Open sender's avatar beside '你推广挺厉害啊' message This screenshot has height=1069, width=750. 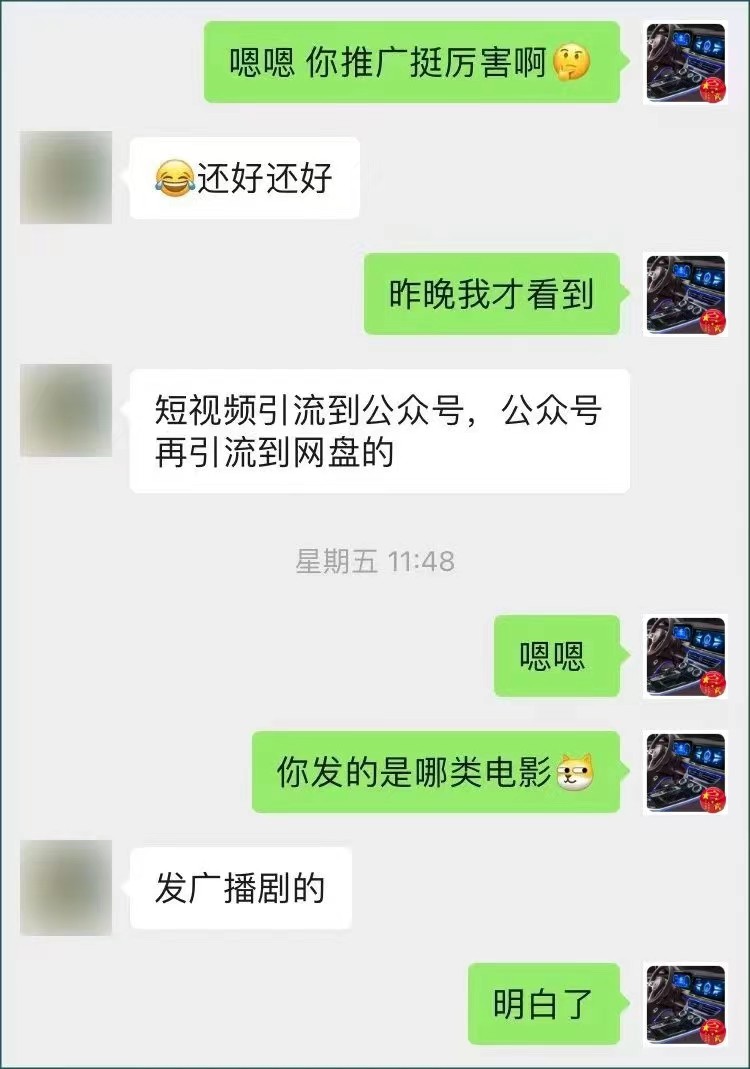(685, 63)
